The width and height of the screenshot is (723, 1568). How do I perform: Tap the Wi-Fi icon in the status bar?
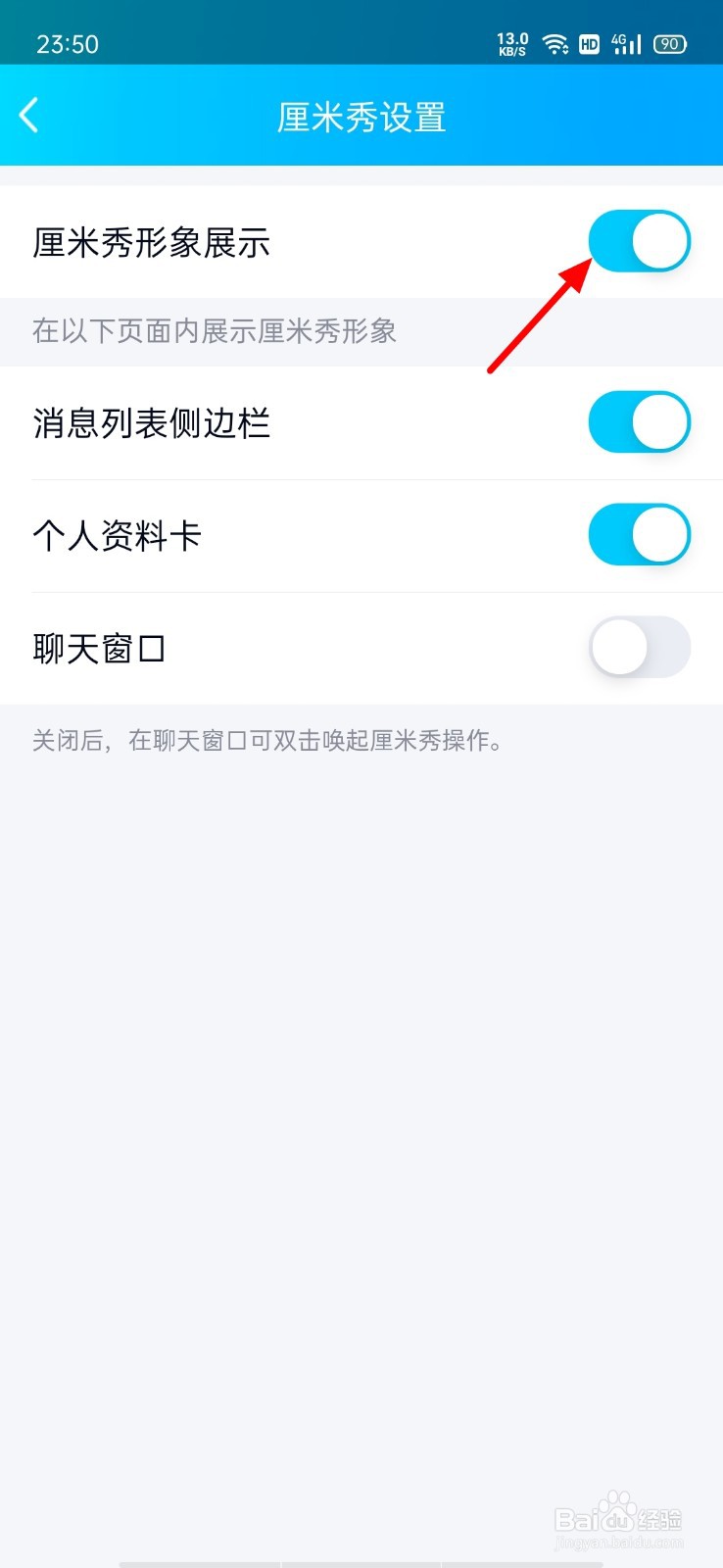[556, 43]
